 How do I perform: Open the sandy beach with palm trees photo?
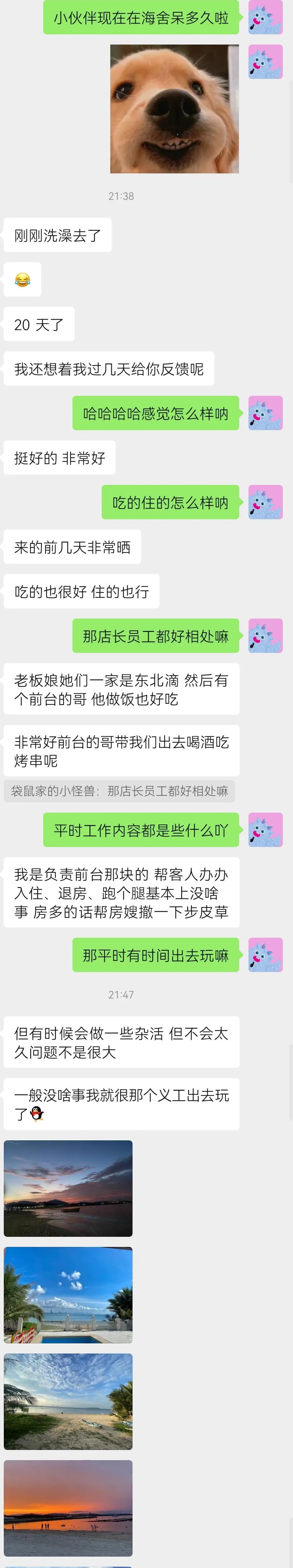point(68,1401)
